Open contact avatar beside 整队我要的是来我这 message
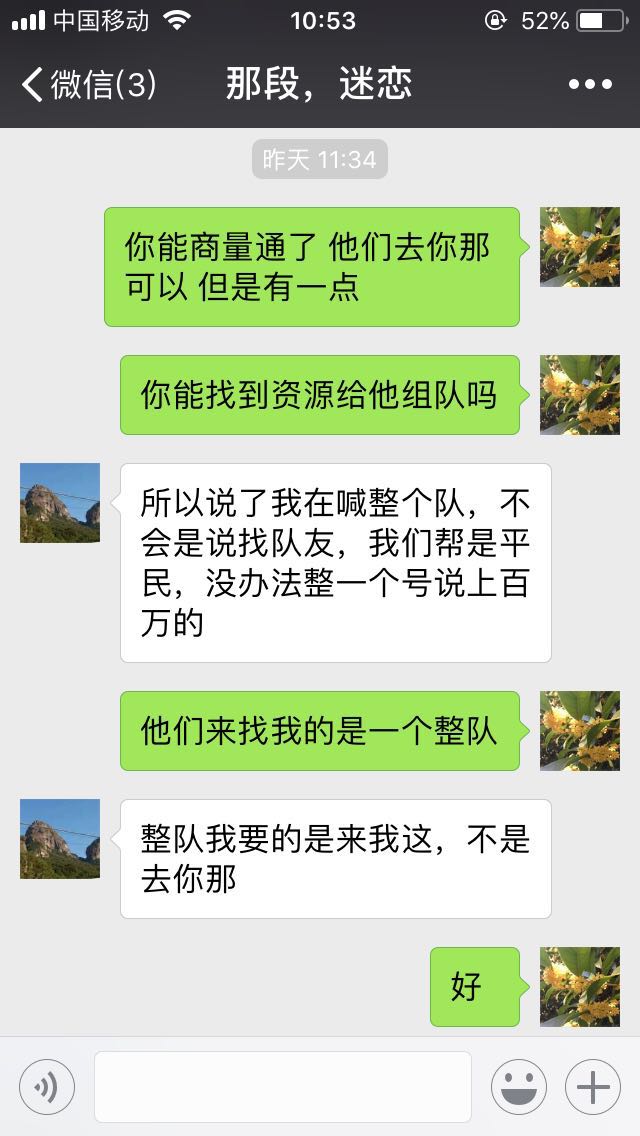Viewport: 640px width, 1136px height. [60, 839]
